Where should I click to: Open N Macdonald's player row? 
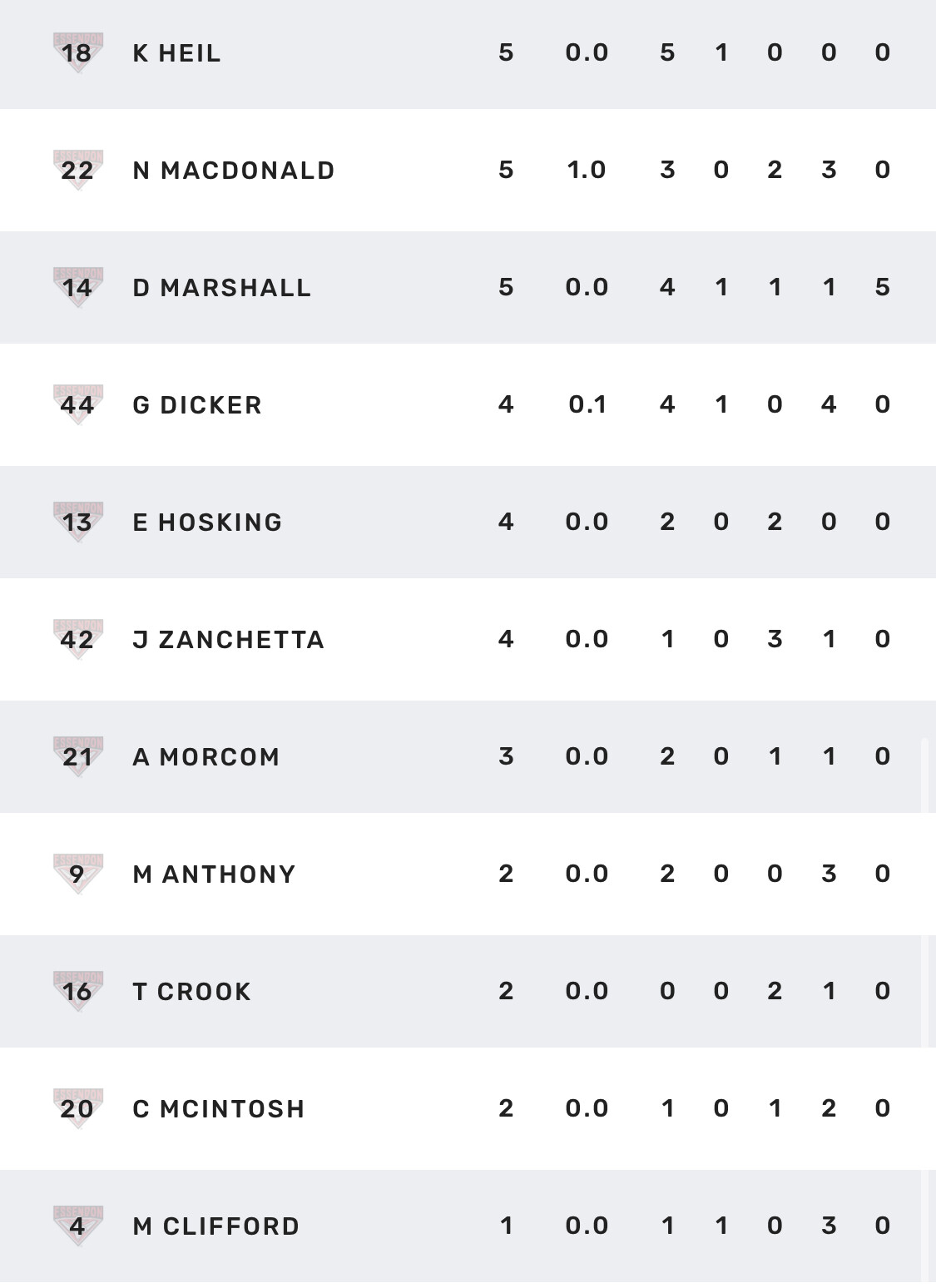click(x=468, y=170)
